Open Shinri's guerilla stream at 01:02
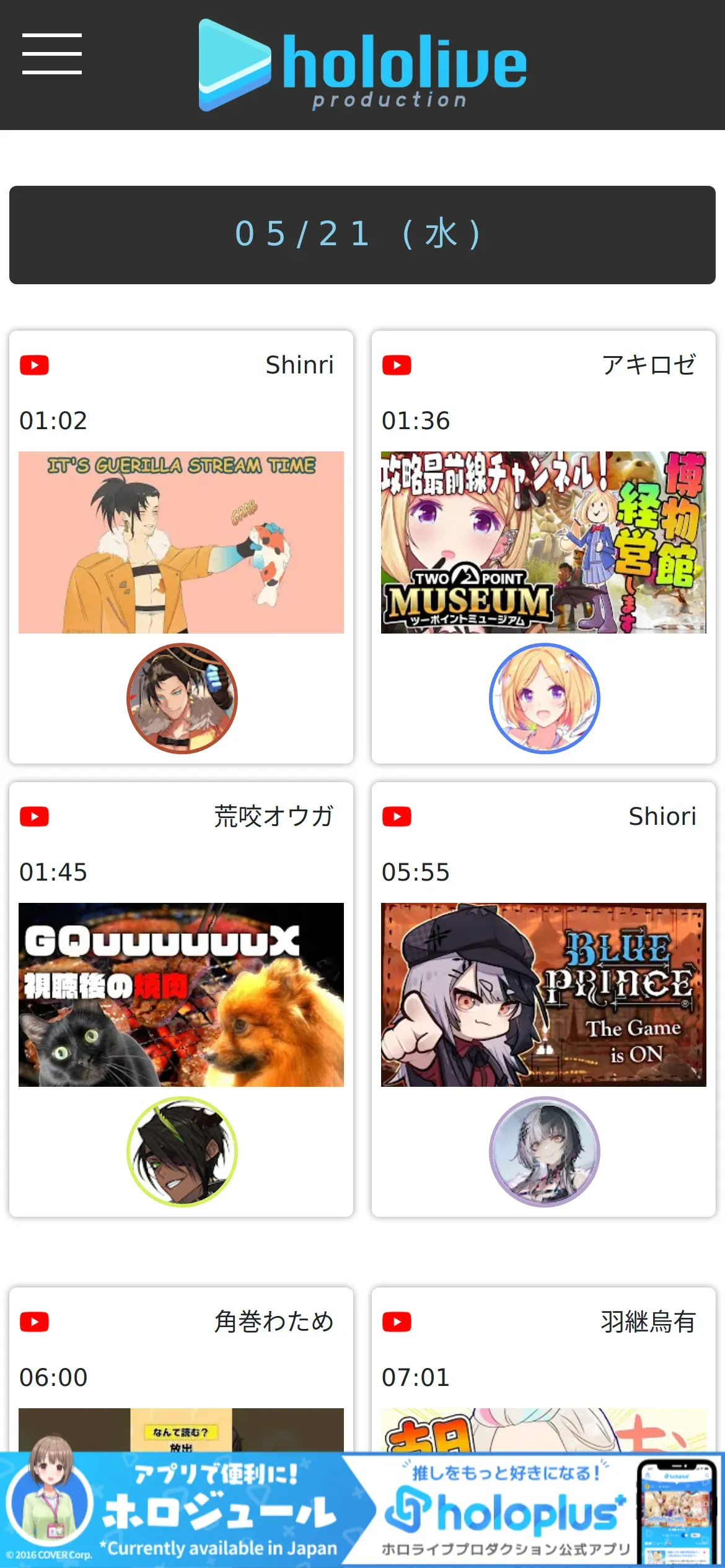 [181, 542]
